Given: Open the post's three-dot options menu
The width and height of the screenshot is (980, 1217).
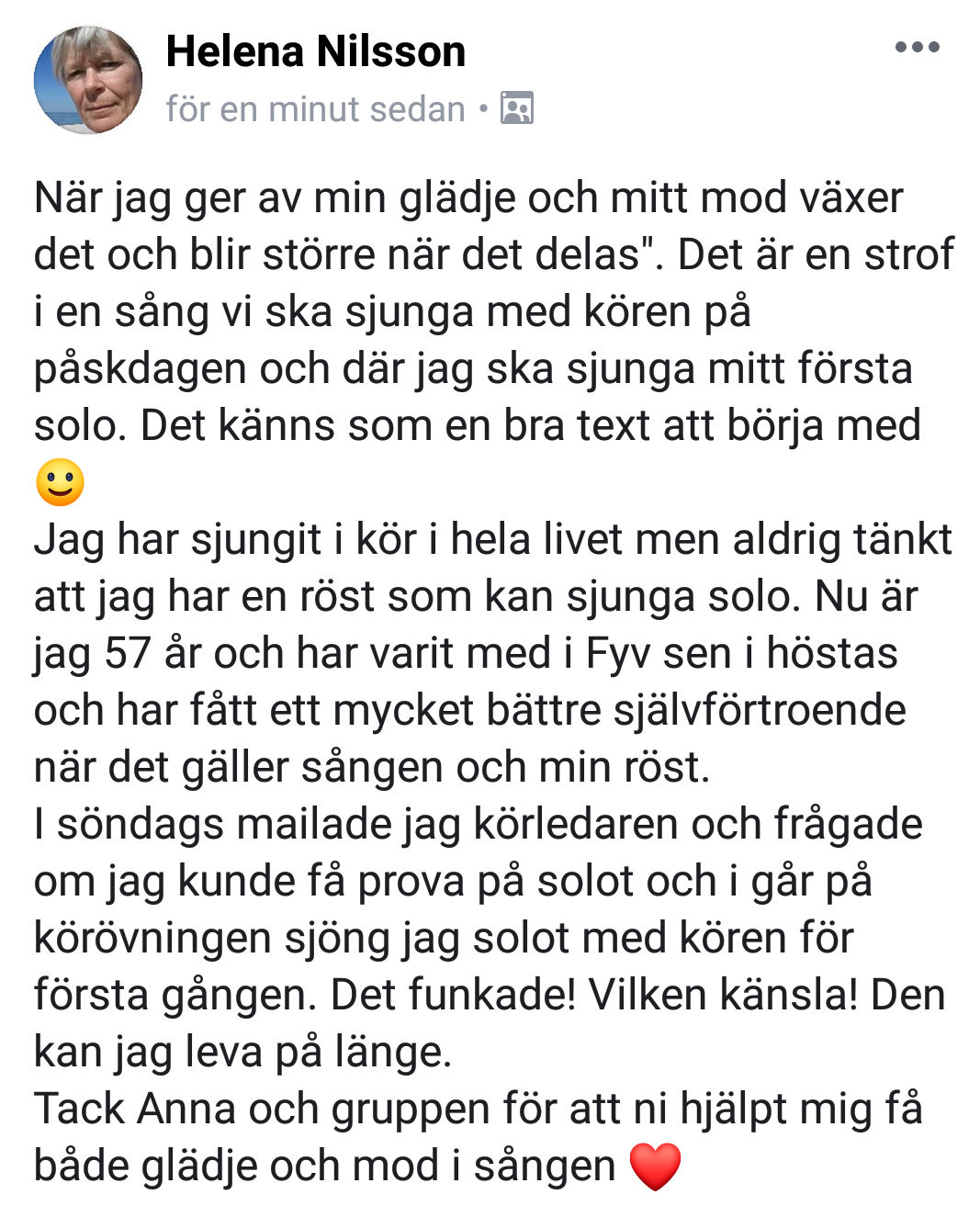Looking at the screenshot, I should point(917,48).
